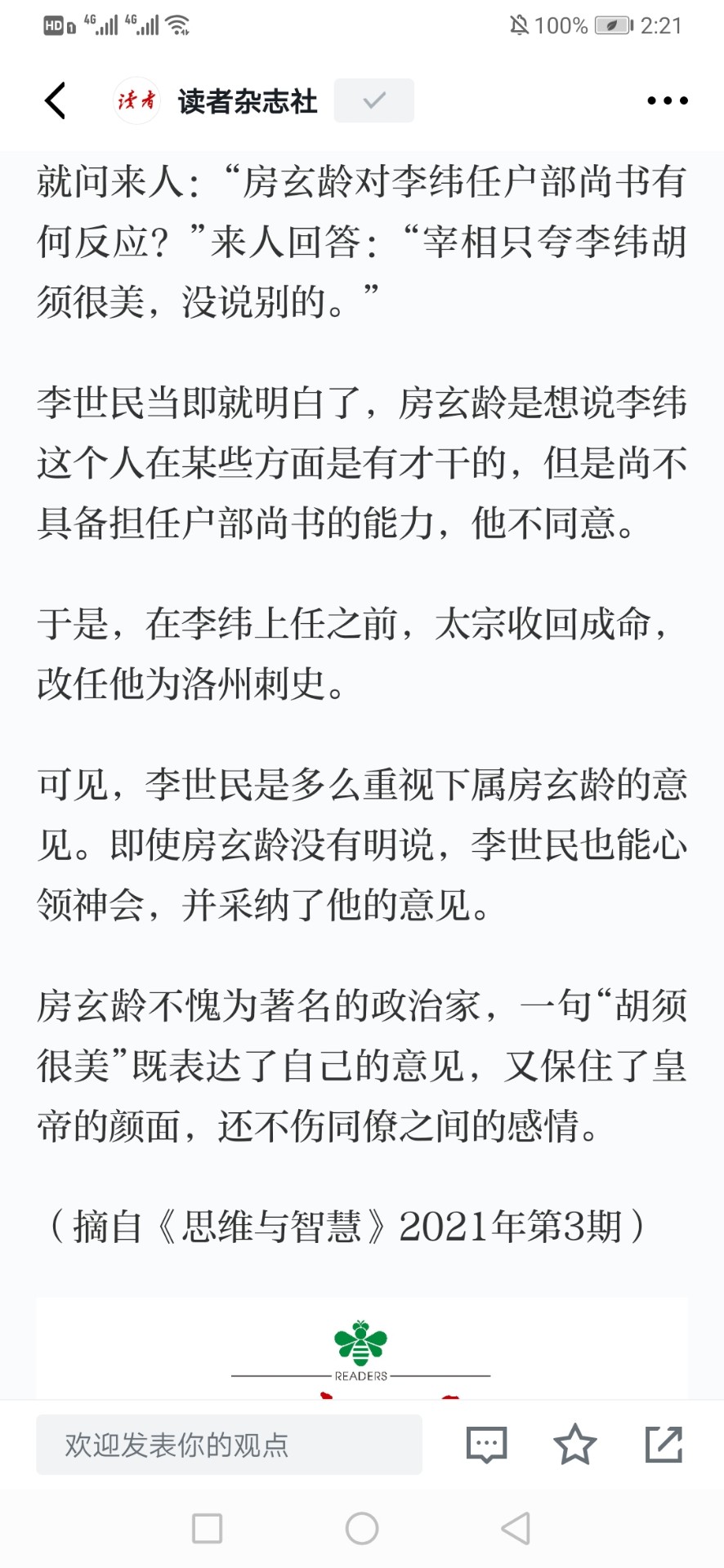Favorite this article with the star
The width and height of the screenshot is (724, 1568).
click(575, 1444)
